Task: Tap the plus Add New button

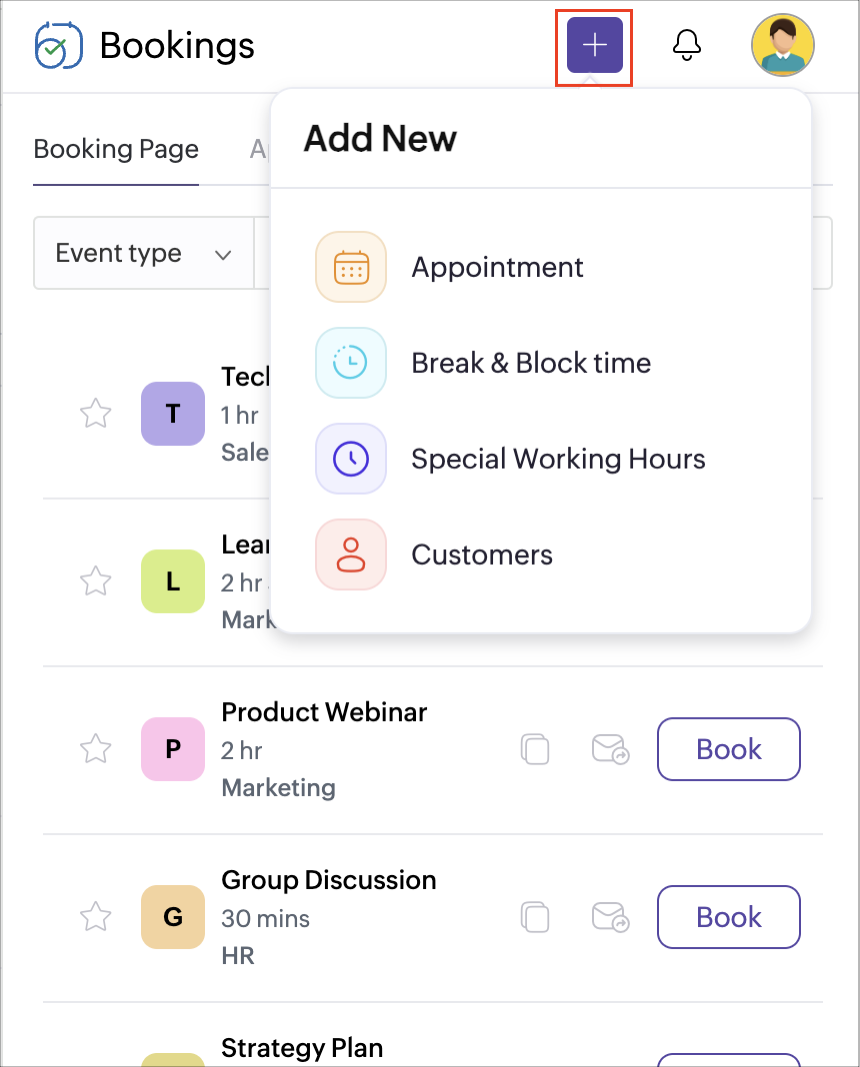Action: [x=594, y=45]
